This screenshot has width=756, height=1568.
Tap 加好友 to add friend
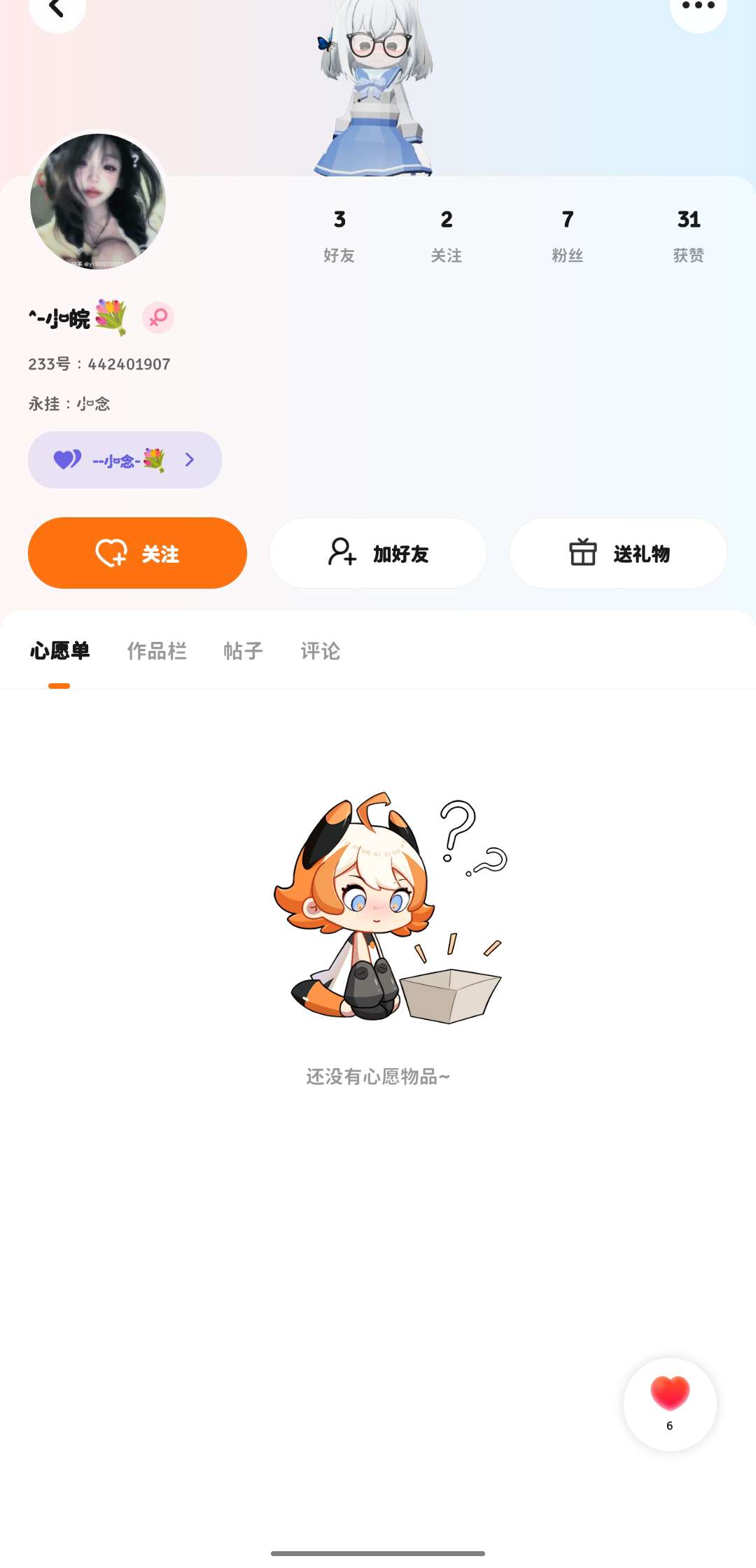point(378,553)
